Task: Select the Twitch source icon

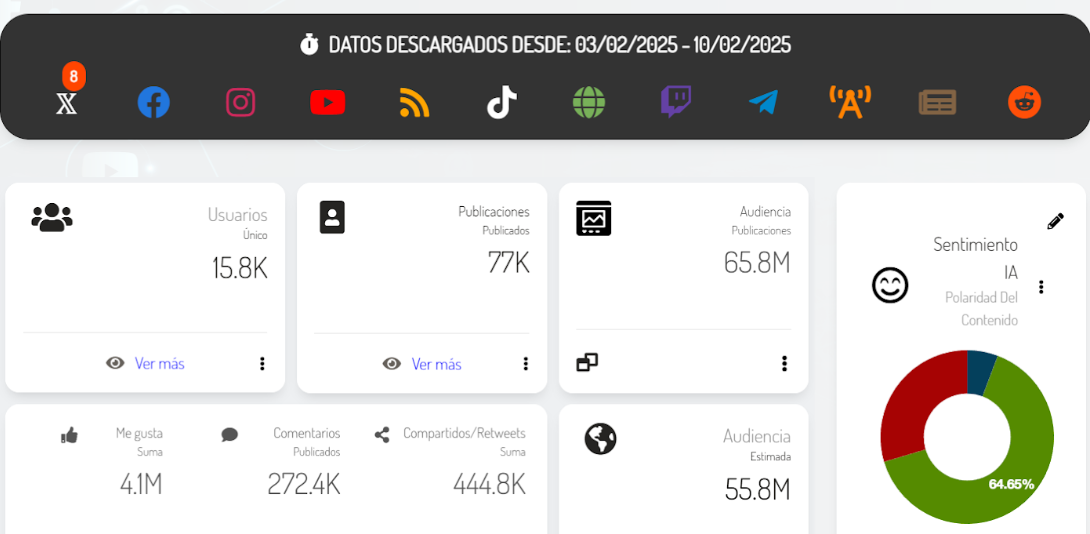Action: pos(676,102)
